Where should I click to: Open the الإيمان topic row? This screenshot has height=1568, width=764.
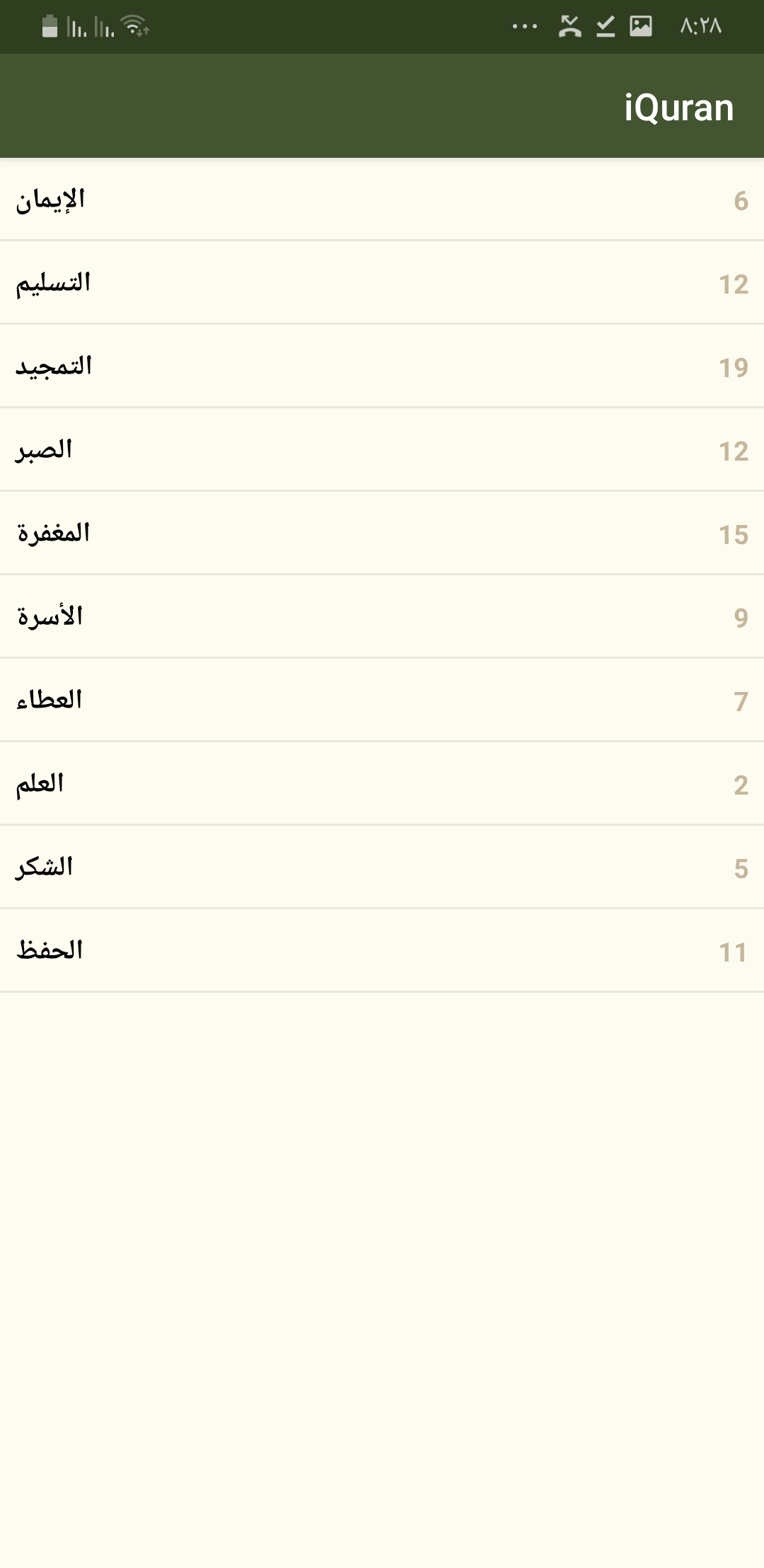pyautogui.click(x=382, y=200)
